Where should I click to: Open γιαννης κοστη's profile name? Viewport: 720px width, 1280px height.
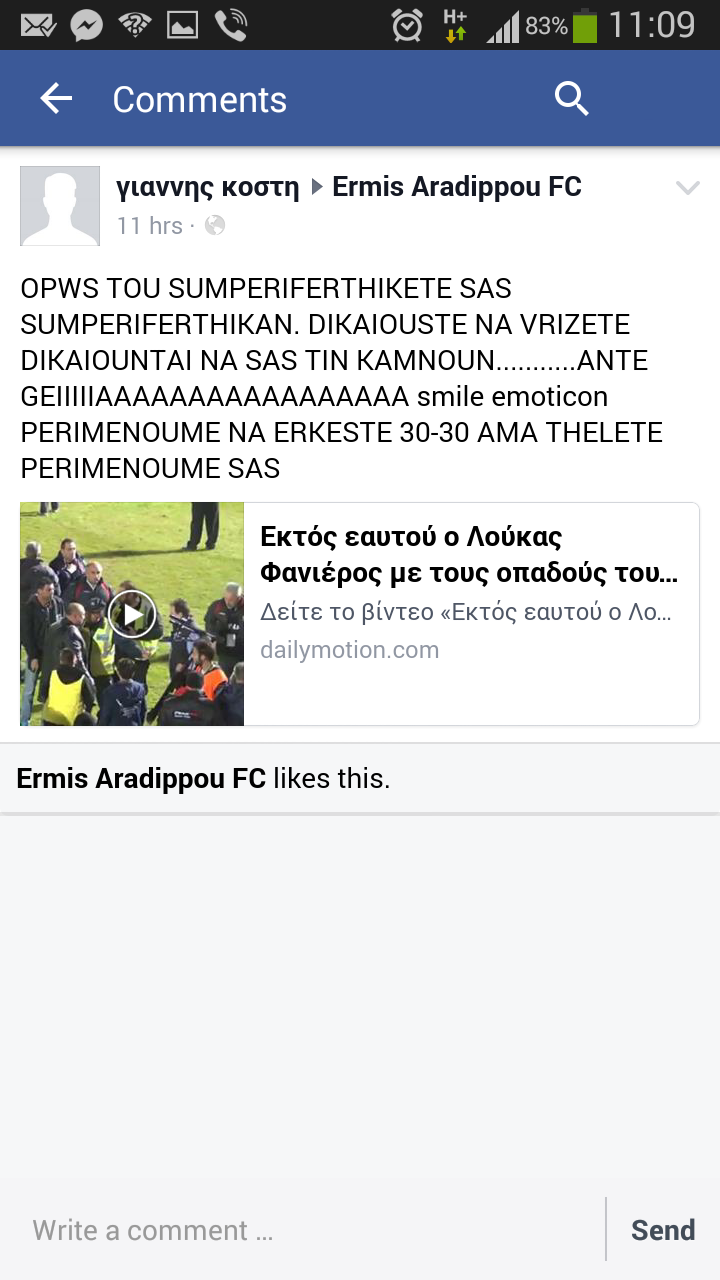pos(207,187)
